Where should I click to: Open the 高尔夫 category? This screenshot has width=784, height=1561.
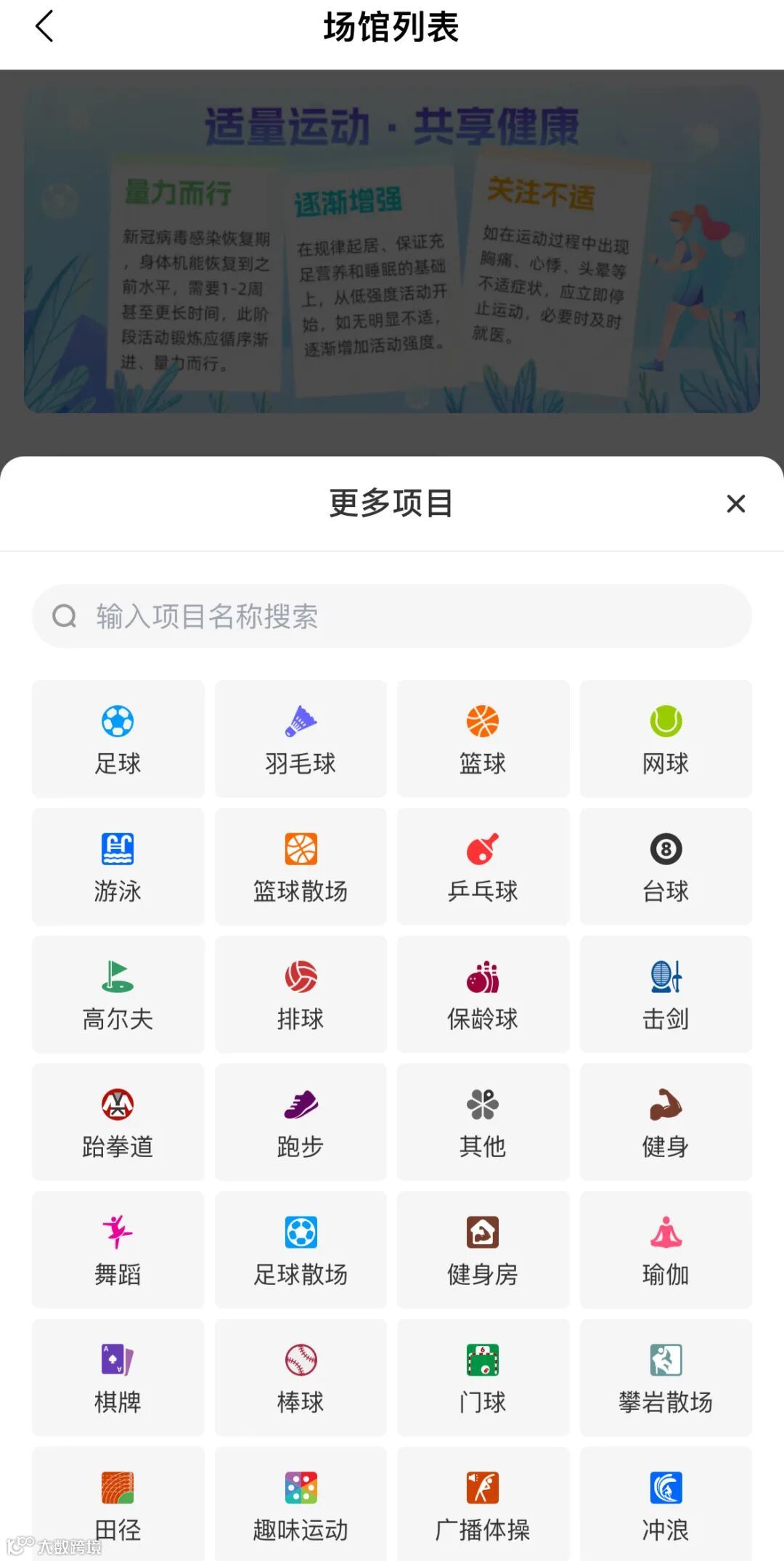coord(118,994)
